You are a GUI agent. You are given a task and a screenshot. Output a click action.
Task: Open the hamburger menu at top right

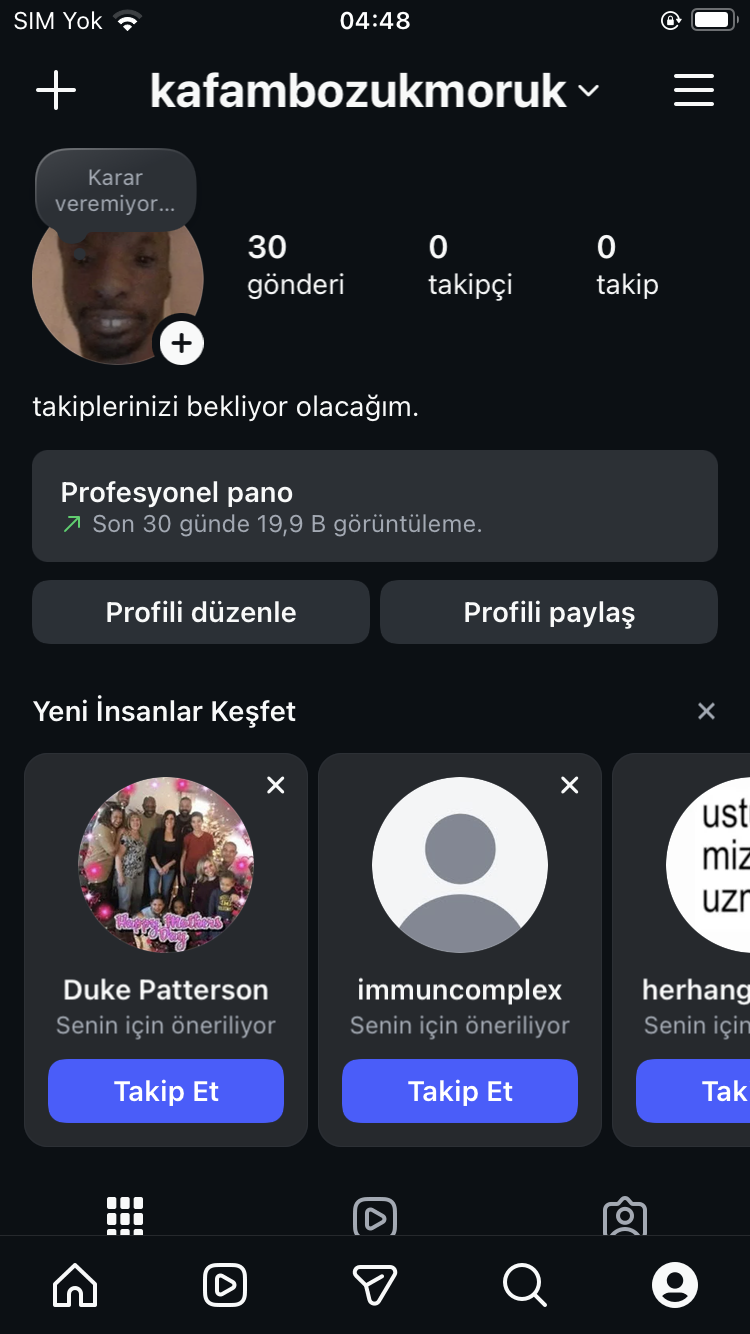coord(694,90)
